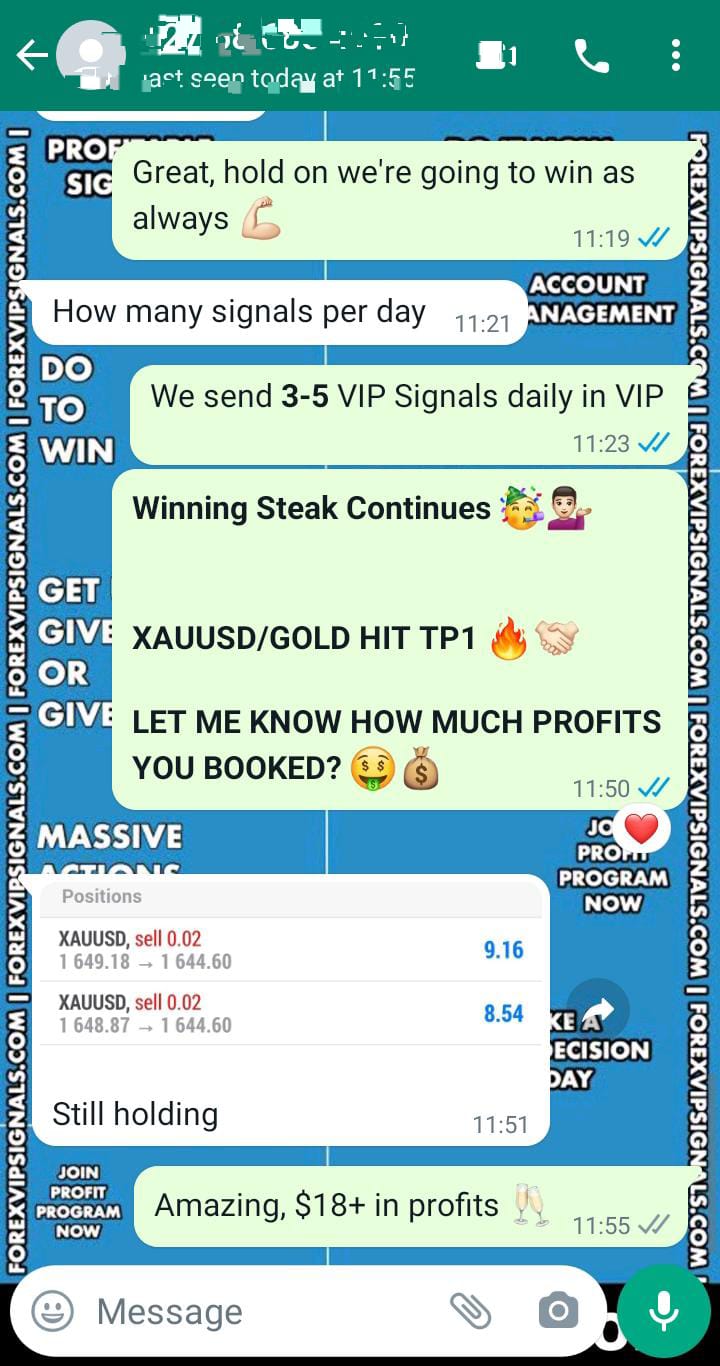Start a voice call

(x=591, y=56)
